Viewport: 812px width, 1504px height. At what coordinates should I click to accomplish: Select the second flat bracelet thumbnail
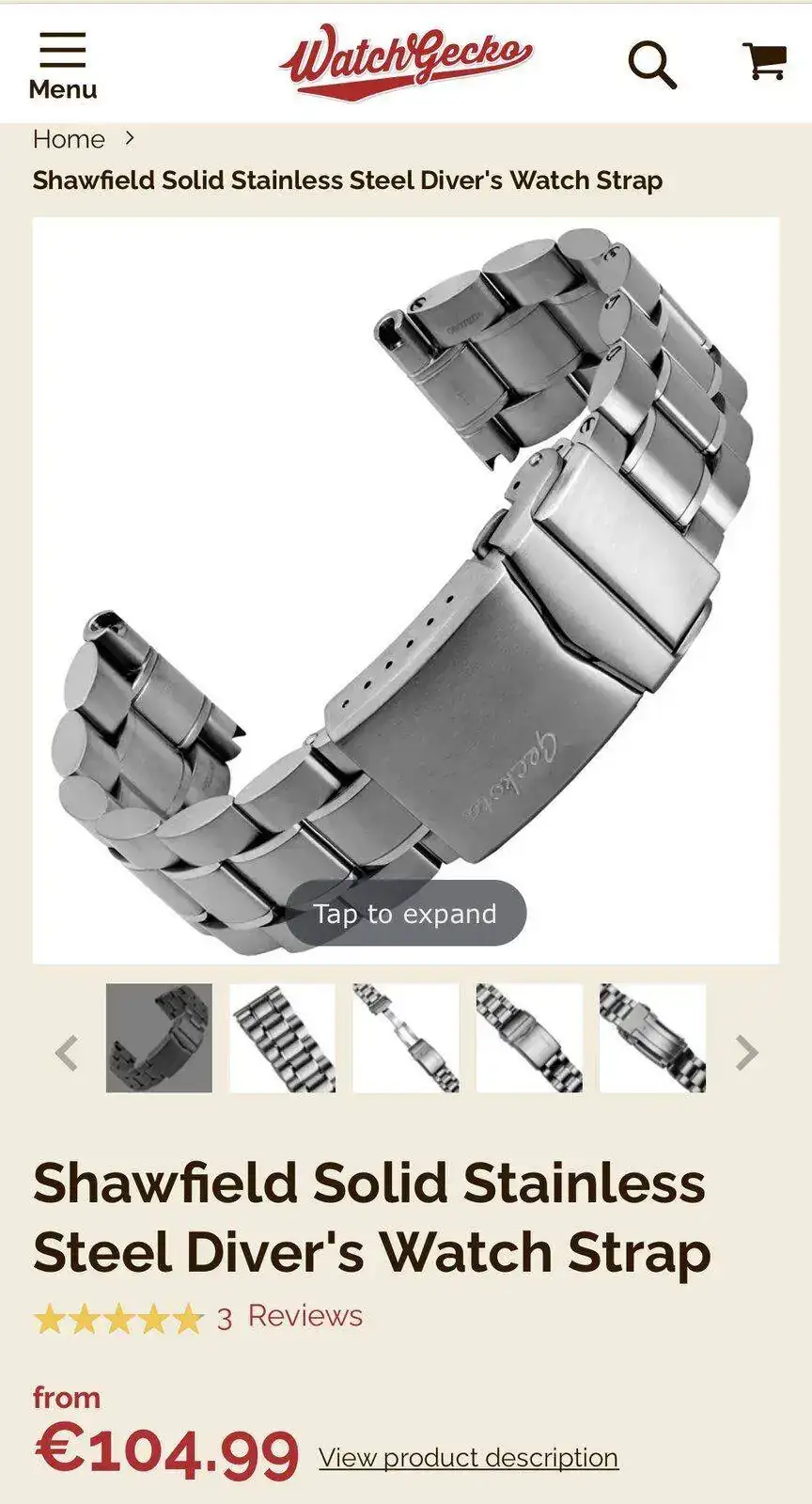[x=282, y=1038]
